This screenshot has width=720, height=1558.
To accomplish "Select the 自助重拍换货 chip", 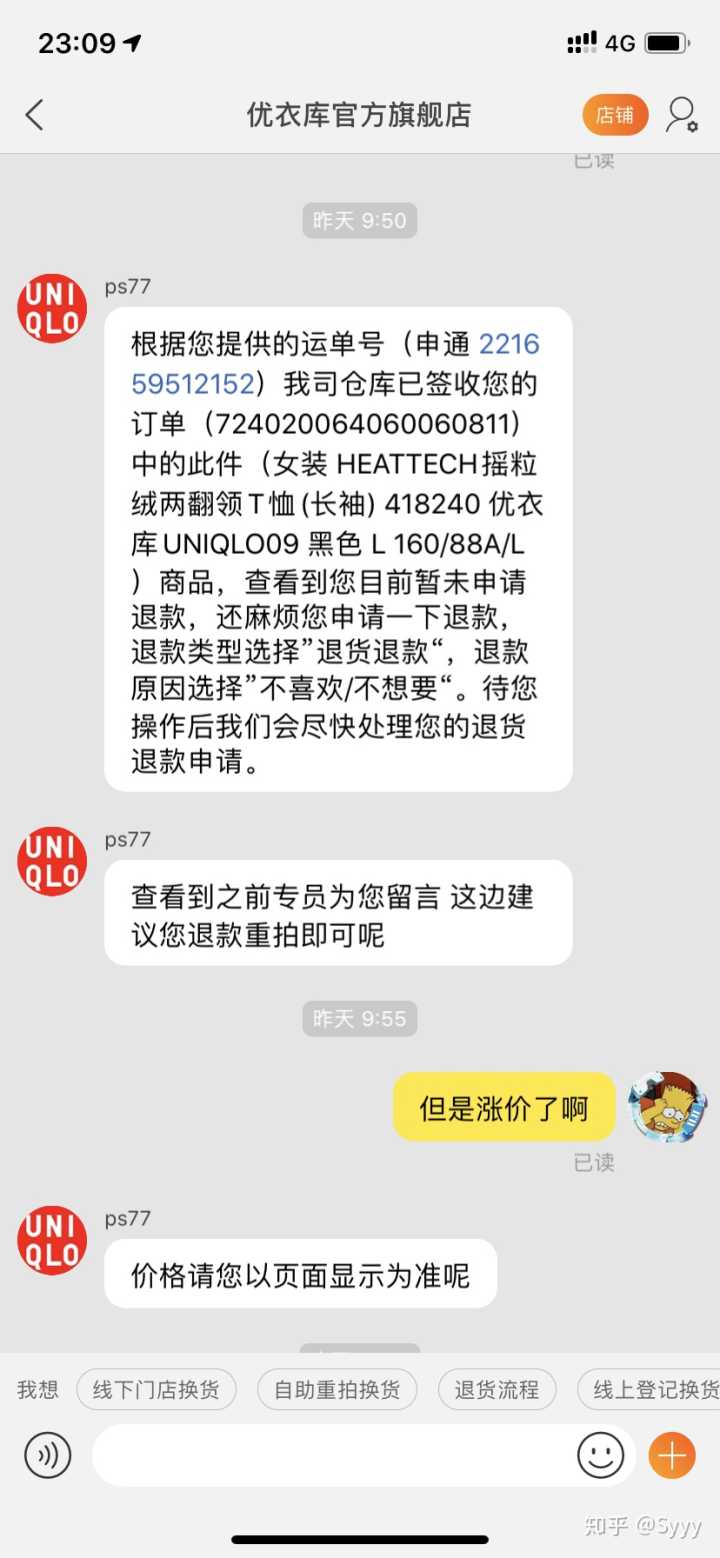I will pos(337,1389).
